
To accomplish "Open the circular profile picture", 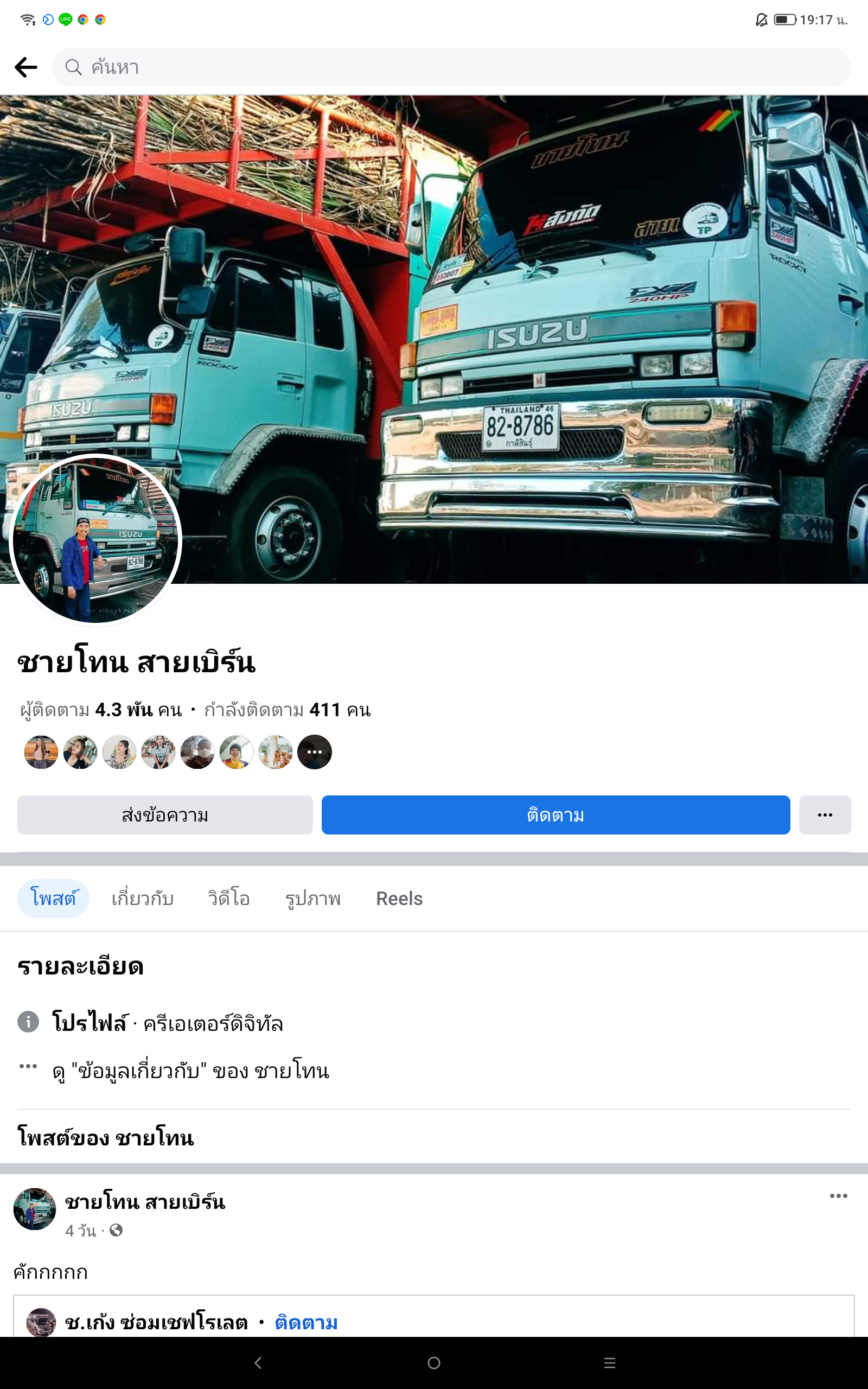I will pos(95,539).
